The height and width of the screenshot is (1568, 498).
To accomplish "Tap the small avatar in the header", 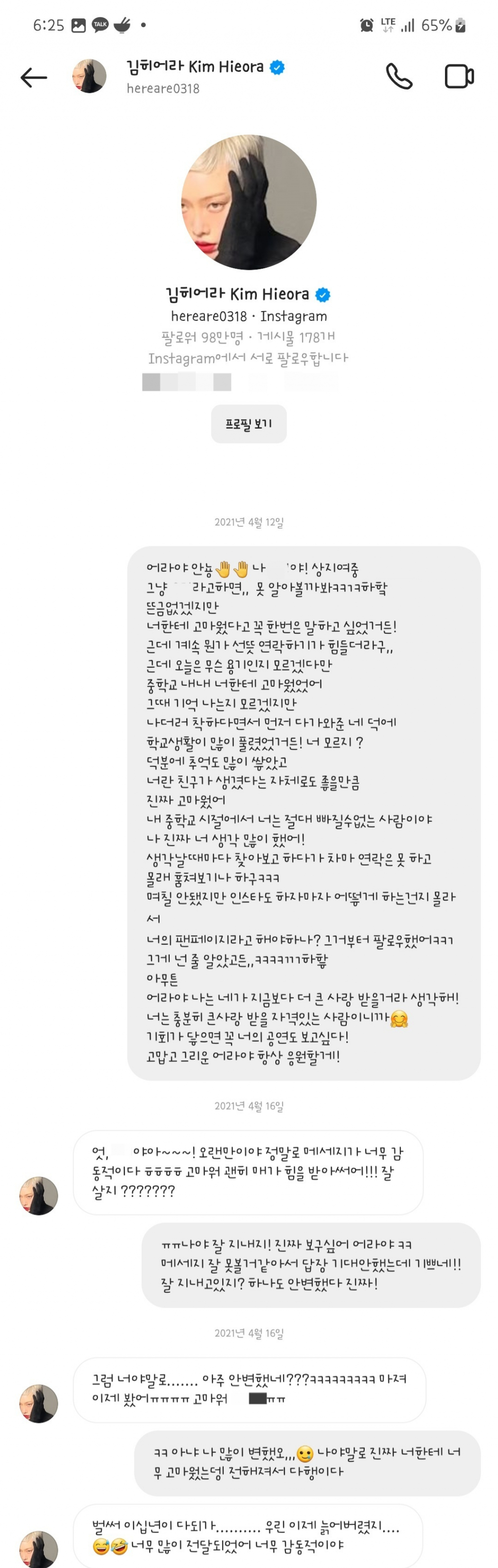I will click(x=89, y=76).
